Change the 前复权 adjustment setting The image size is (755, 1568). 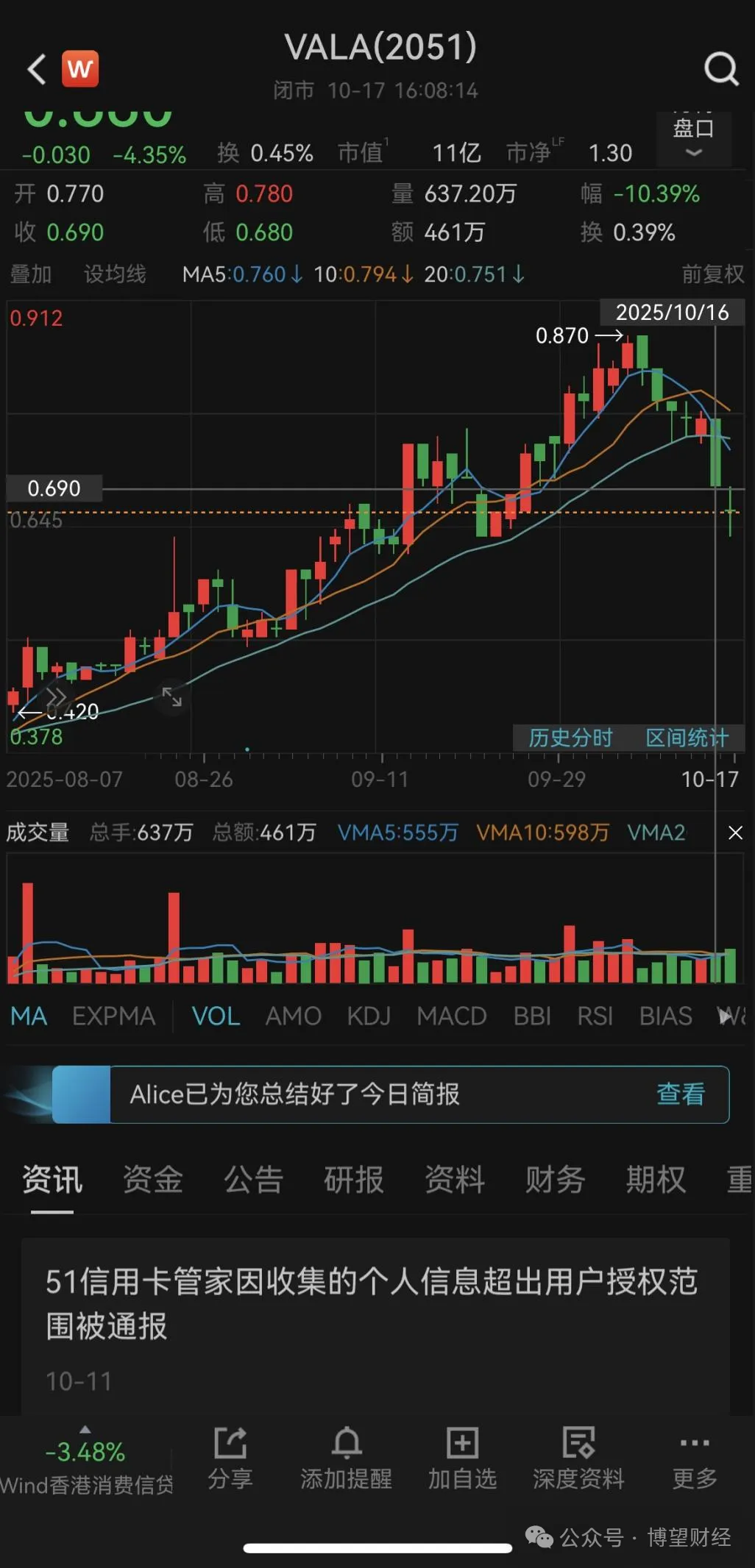[712, 274]
